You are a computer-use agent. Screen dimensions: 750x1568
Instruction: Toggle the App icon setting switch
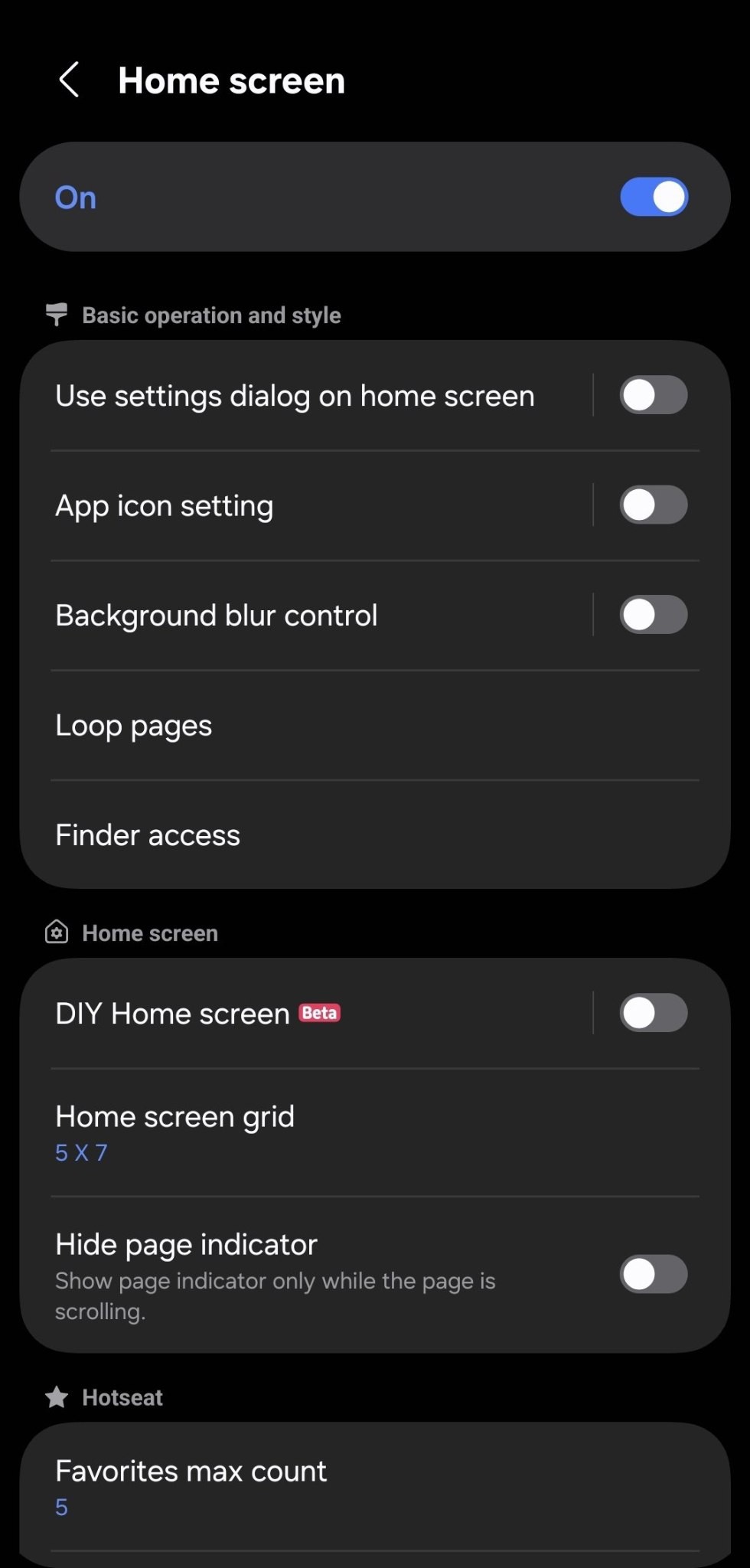pyautogui.click(x=654, y=505)
